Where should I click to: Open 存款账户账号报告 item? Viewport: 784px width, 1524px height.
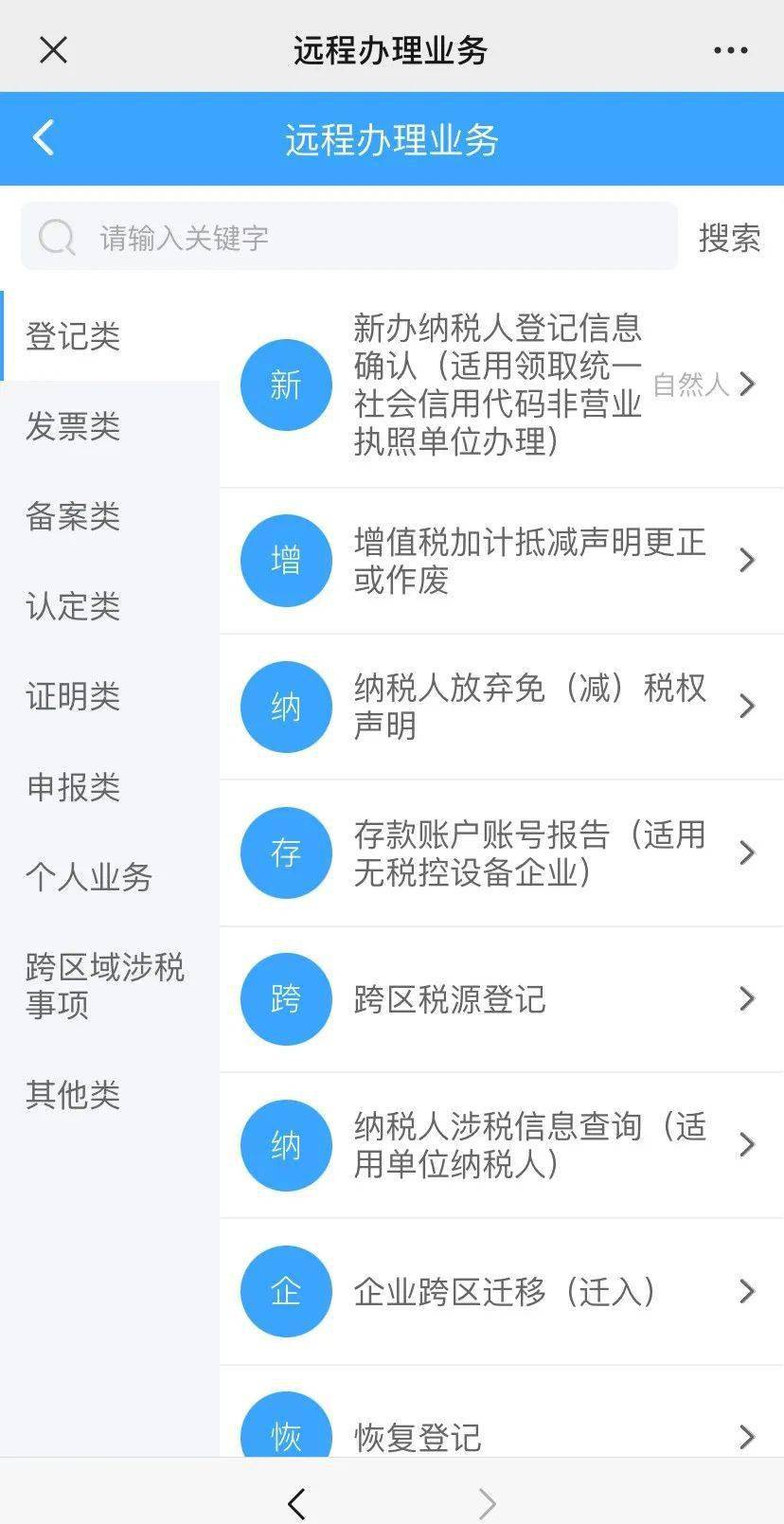pyautogui.click(x=502, y=853)
